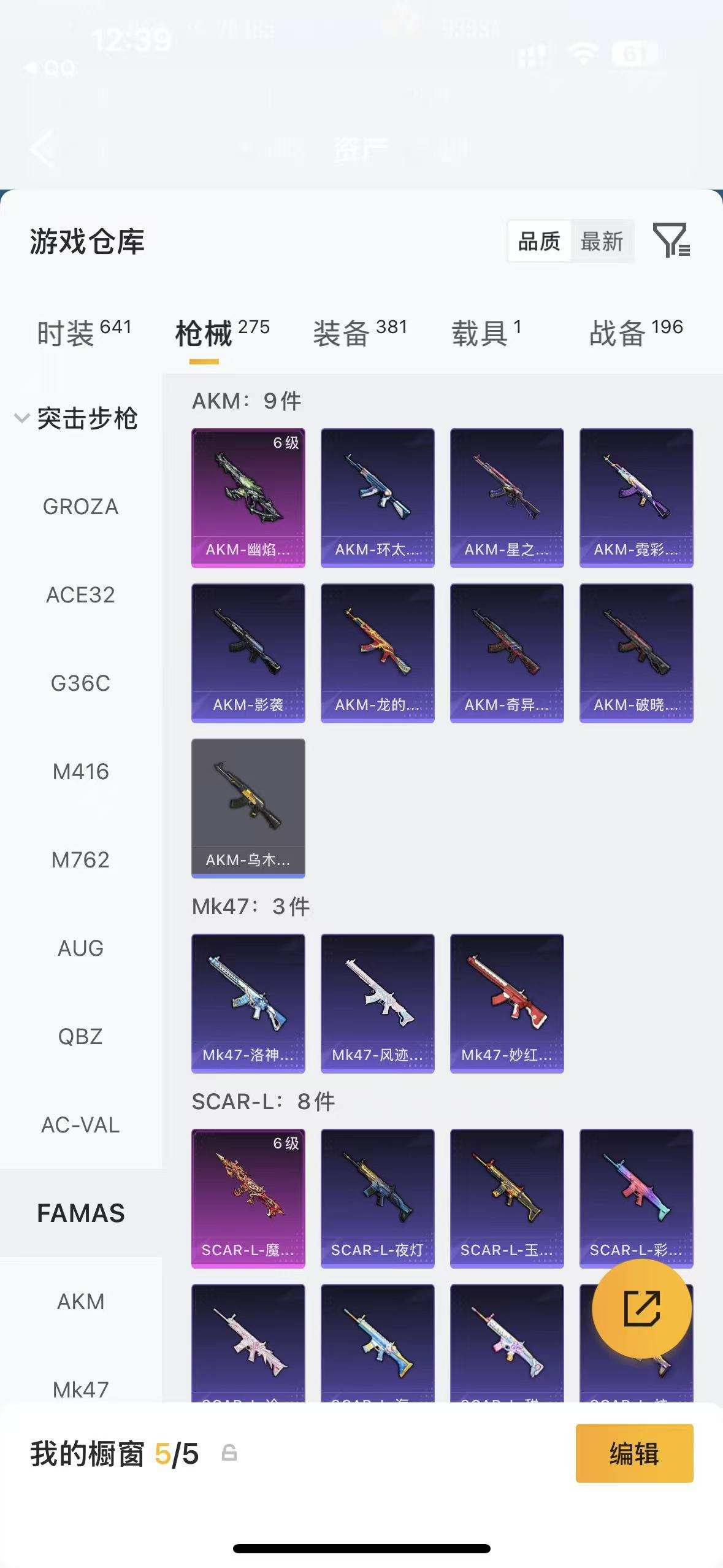The width and height of the screenshot is (723, 1568).
Task: View the Mk47-洛神 skin
Action: point(248,1003)
